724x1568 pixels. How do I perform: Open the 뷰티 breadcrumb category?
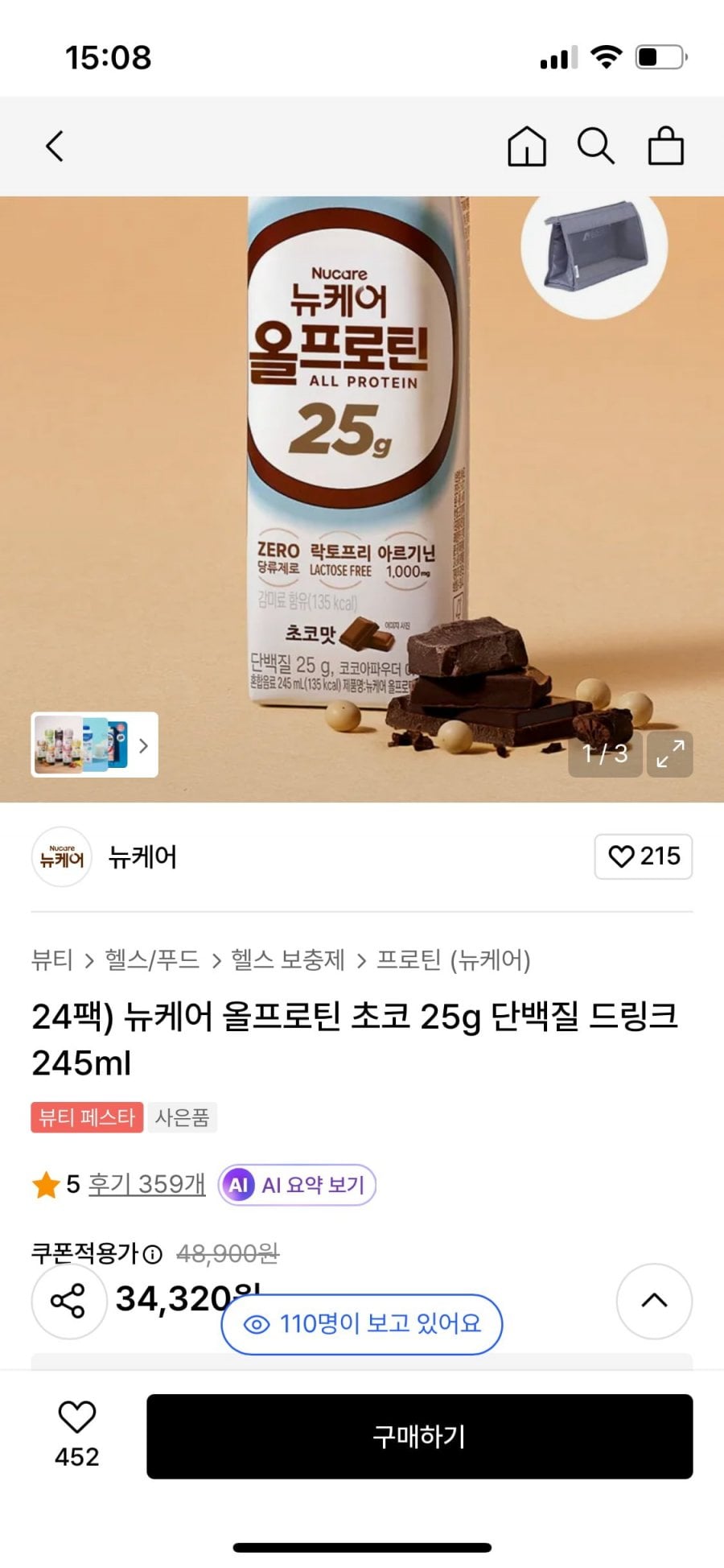click(x=52, y=959)
